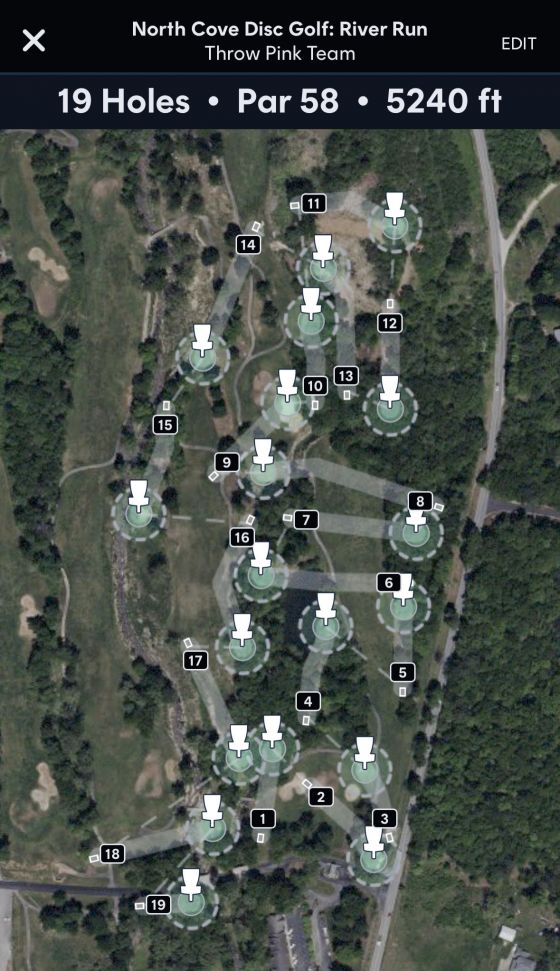Choose hole 17 on the map

[195, 660]
